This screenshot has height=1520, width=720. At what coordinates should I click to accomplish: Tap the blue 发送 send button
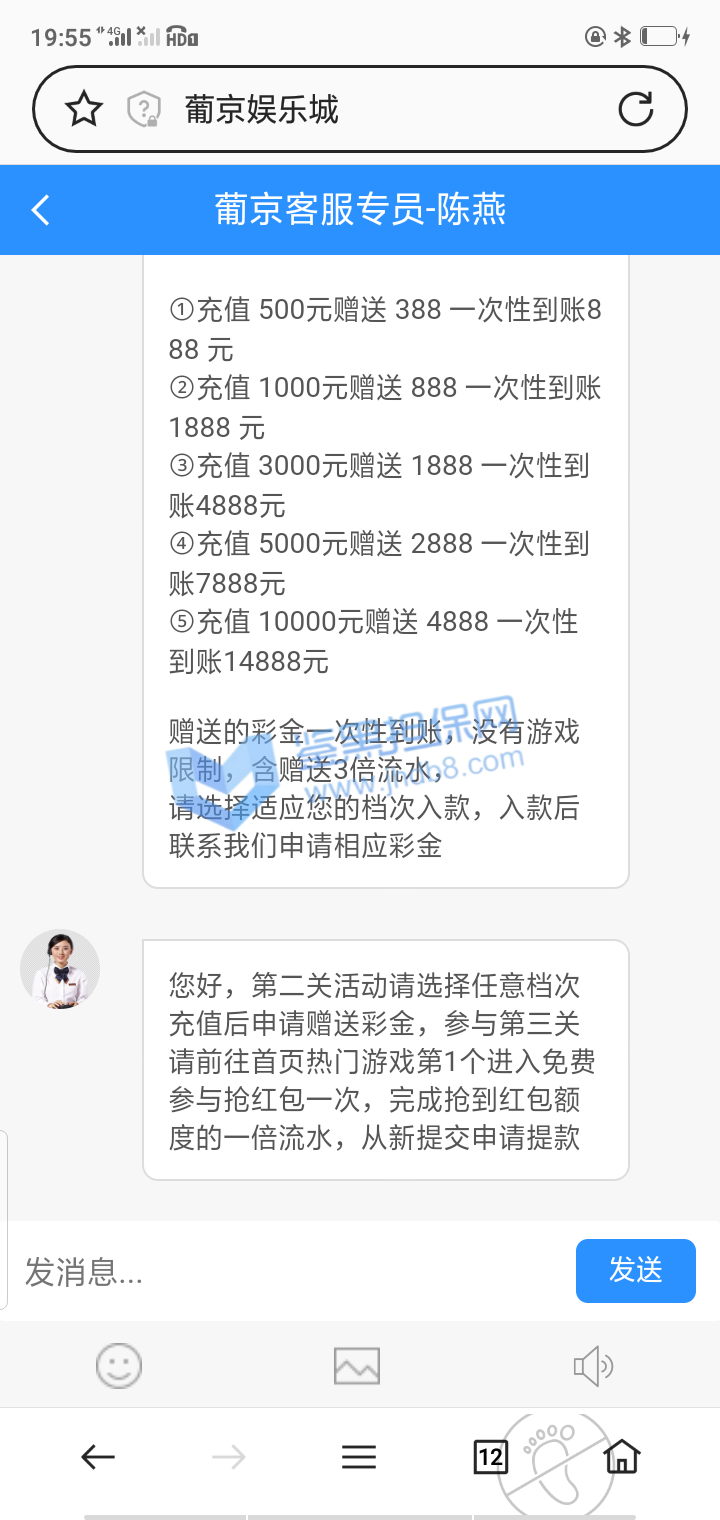pyautogui.click(x=635, y=1270)
